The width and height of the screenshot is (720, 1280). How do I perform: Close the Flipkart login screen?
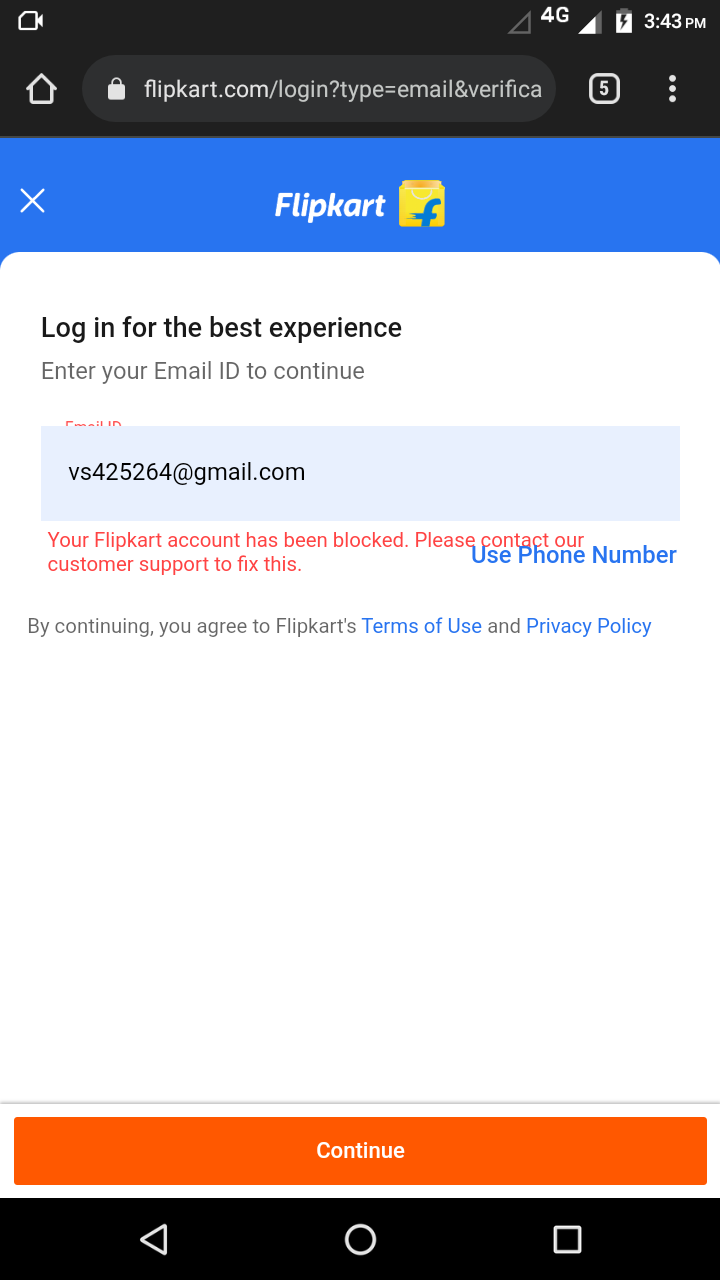[33, 201]
